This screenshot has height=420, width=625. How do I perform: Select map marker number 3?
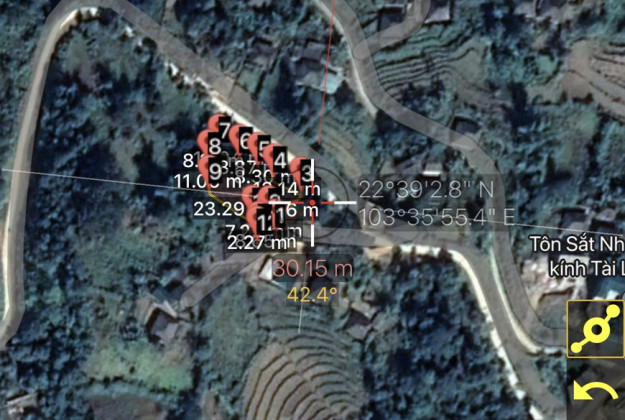(306, 172)
